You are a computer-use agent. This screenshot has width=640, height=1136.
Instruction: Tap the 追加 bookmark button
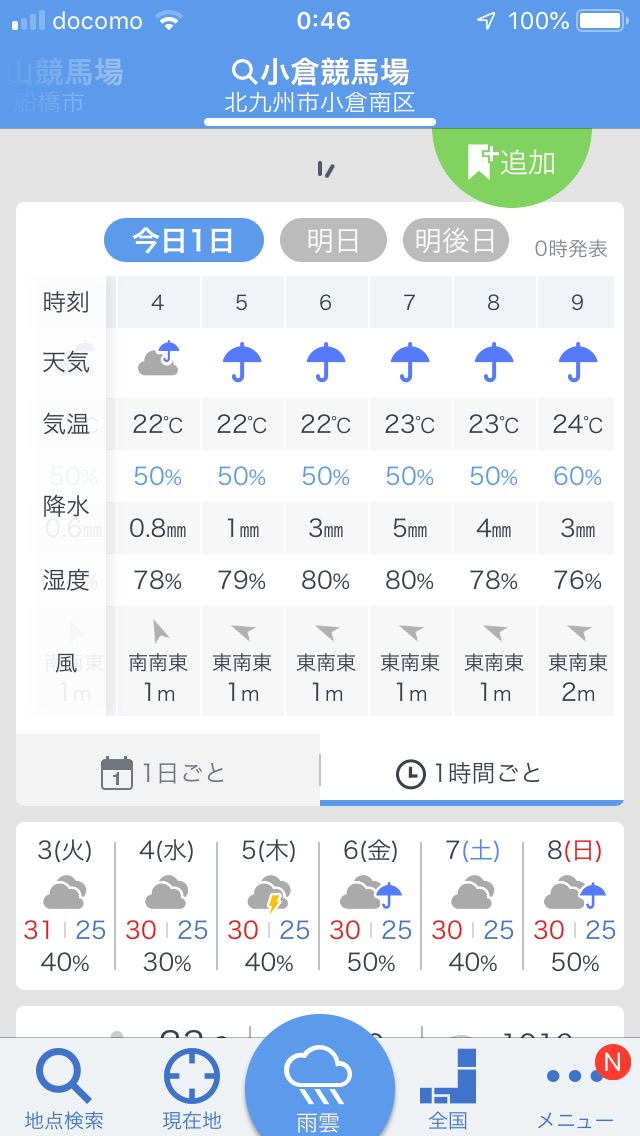(512, 161)
